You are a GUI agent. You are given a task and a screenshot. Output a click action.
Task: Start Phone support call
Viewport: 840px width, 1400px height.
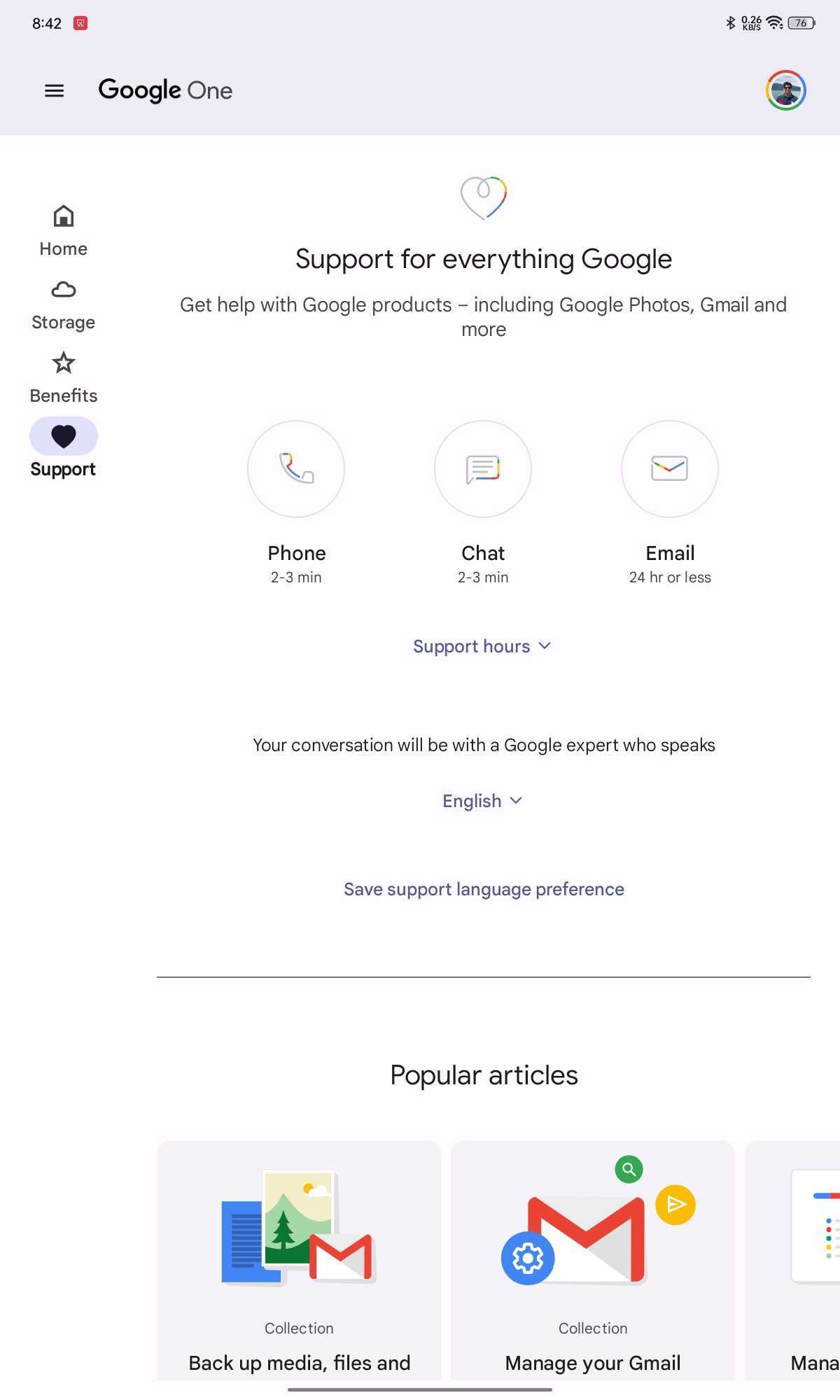(296, 469)
